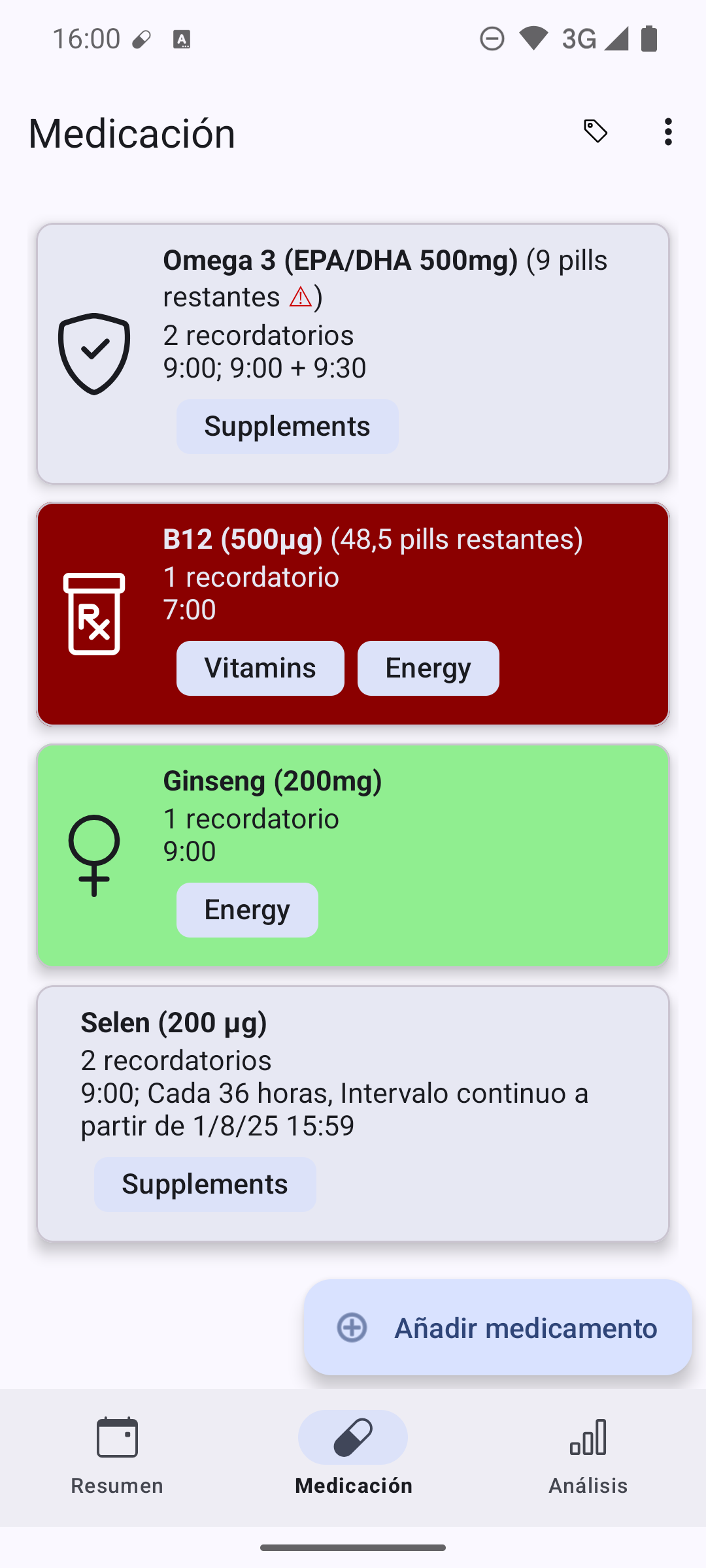Open the overflow menu
This screenshot has height=1568, width=706.
click(667, 132)
